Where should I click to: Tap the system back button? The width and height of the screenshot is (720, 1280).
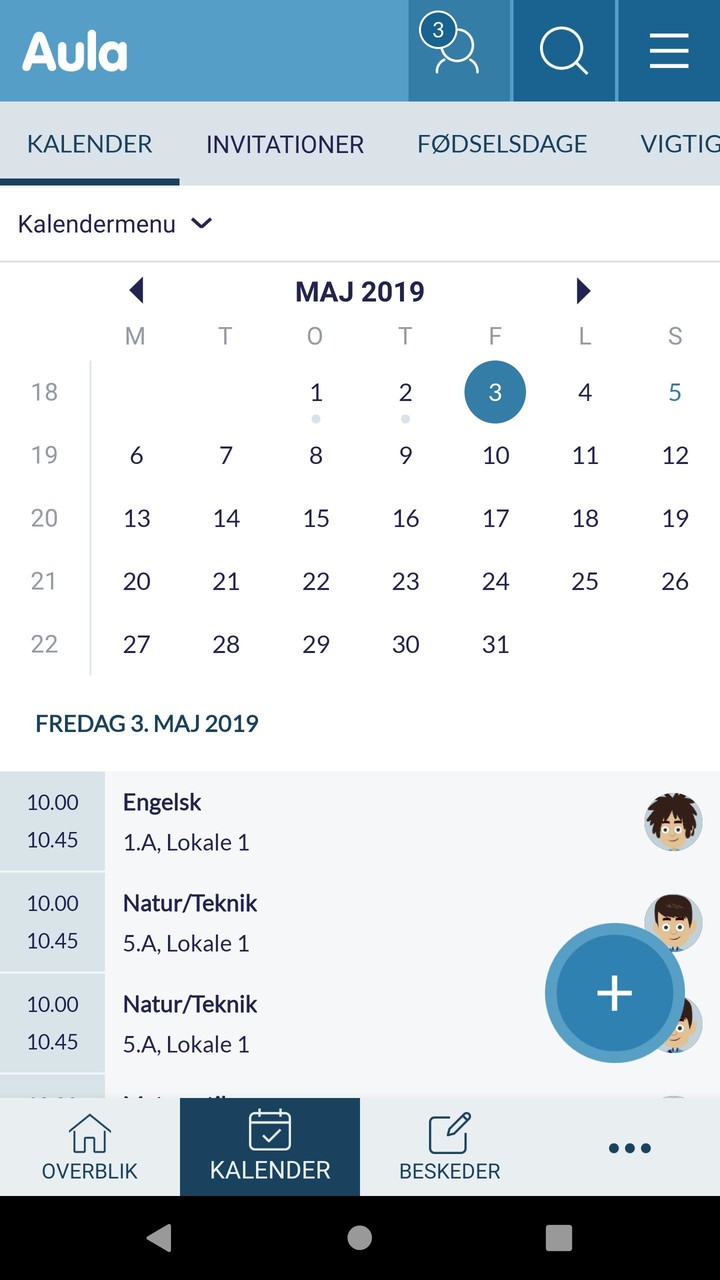coord(159,1238)
